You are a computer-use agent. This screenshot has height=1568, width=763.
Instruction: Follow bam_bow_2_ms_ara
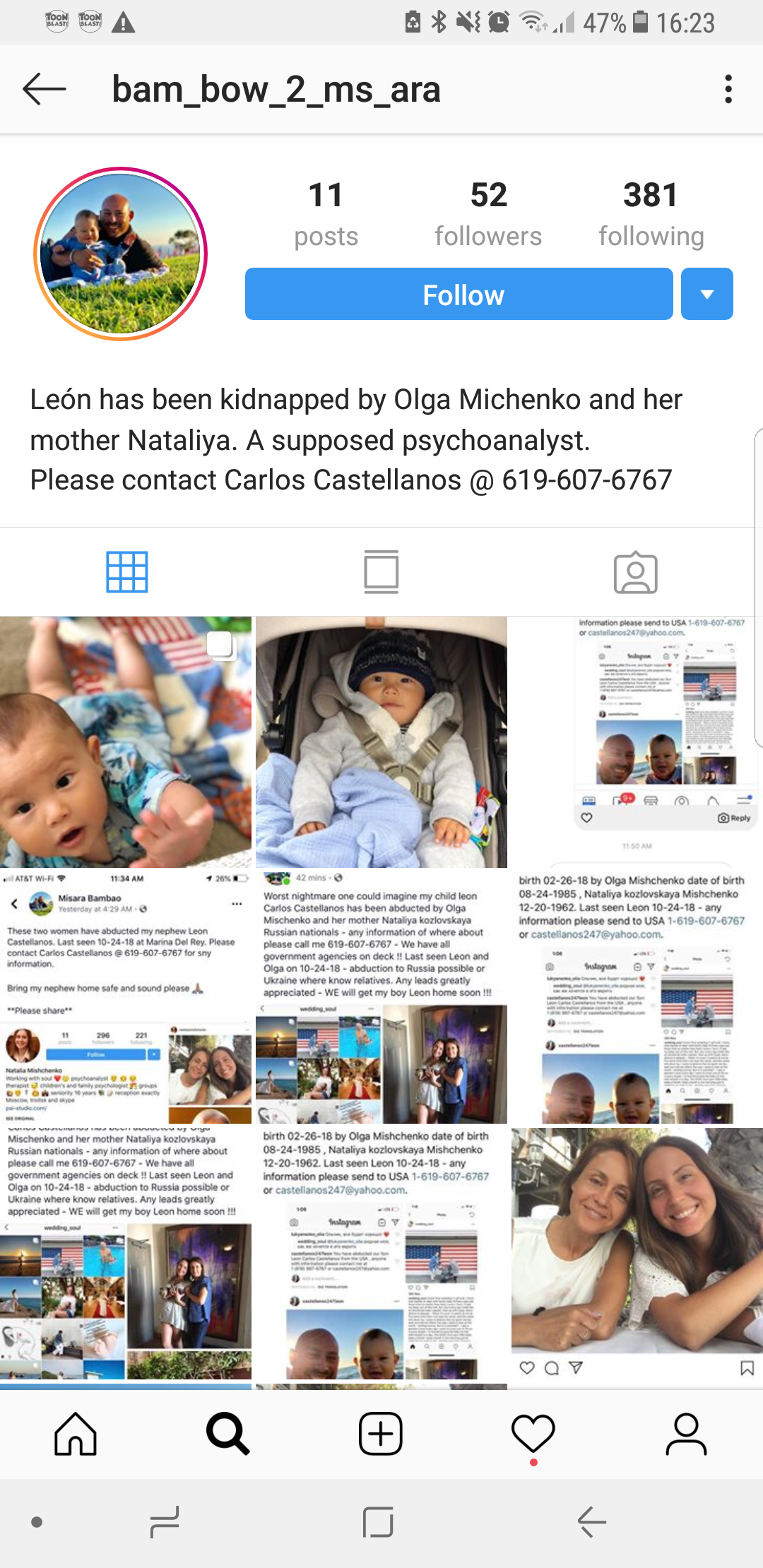tap(459, 295)
